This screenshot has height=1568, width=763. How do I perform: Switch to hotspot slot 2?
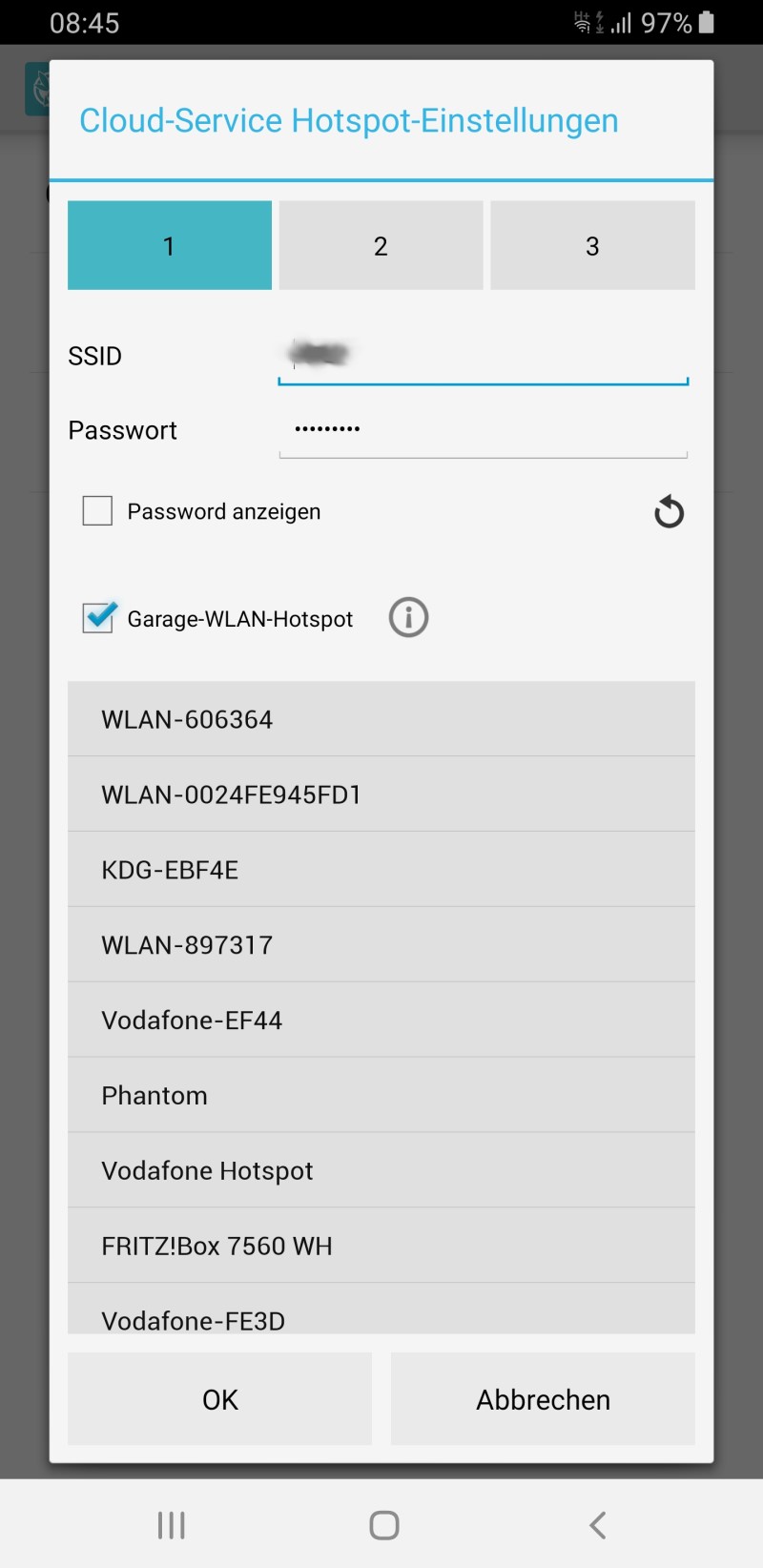coord(381,245)
